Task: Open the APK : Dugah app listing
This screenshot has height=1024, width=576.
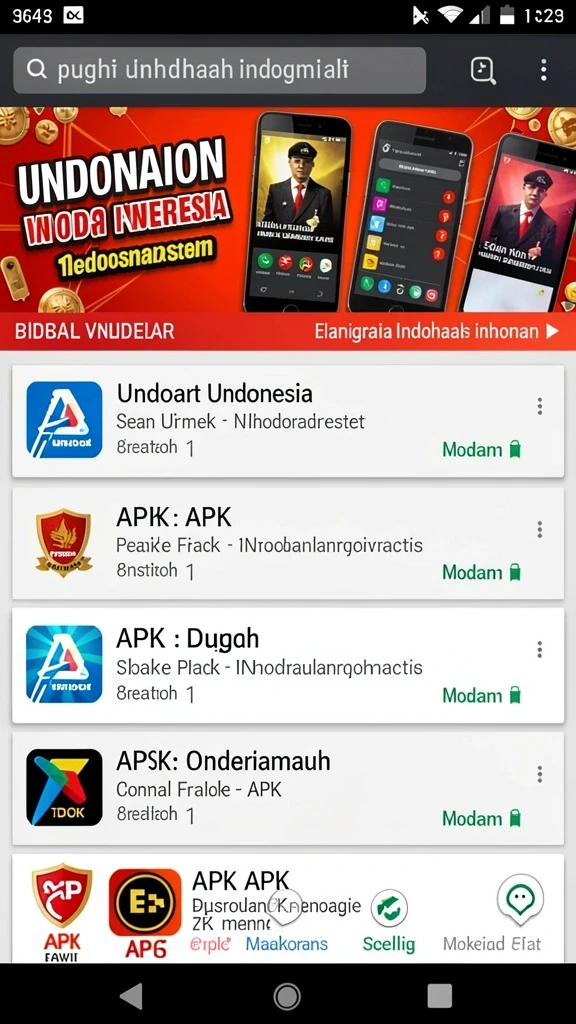Action: (288, 665)
